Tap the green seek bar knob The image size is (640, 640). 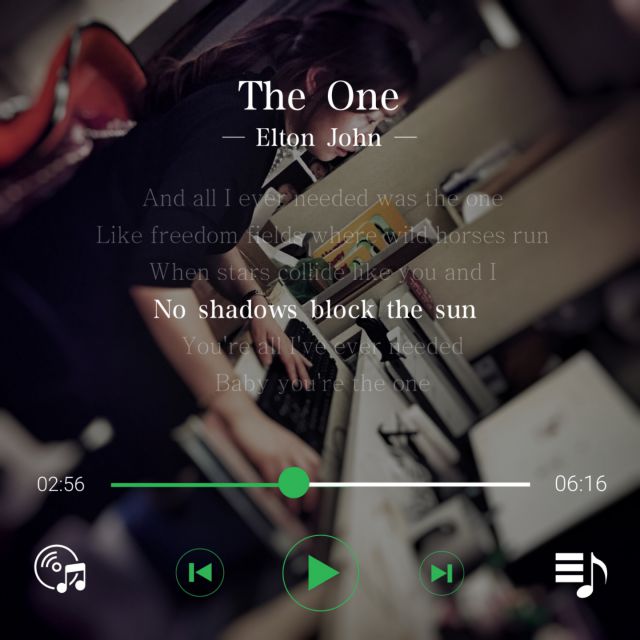click(x=293, y=484)
